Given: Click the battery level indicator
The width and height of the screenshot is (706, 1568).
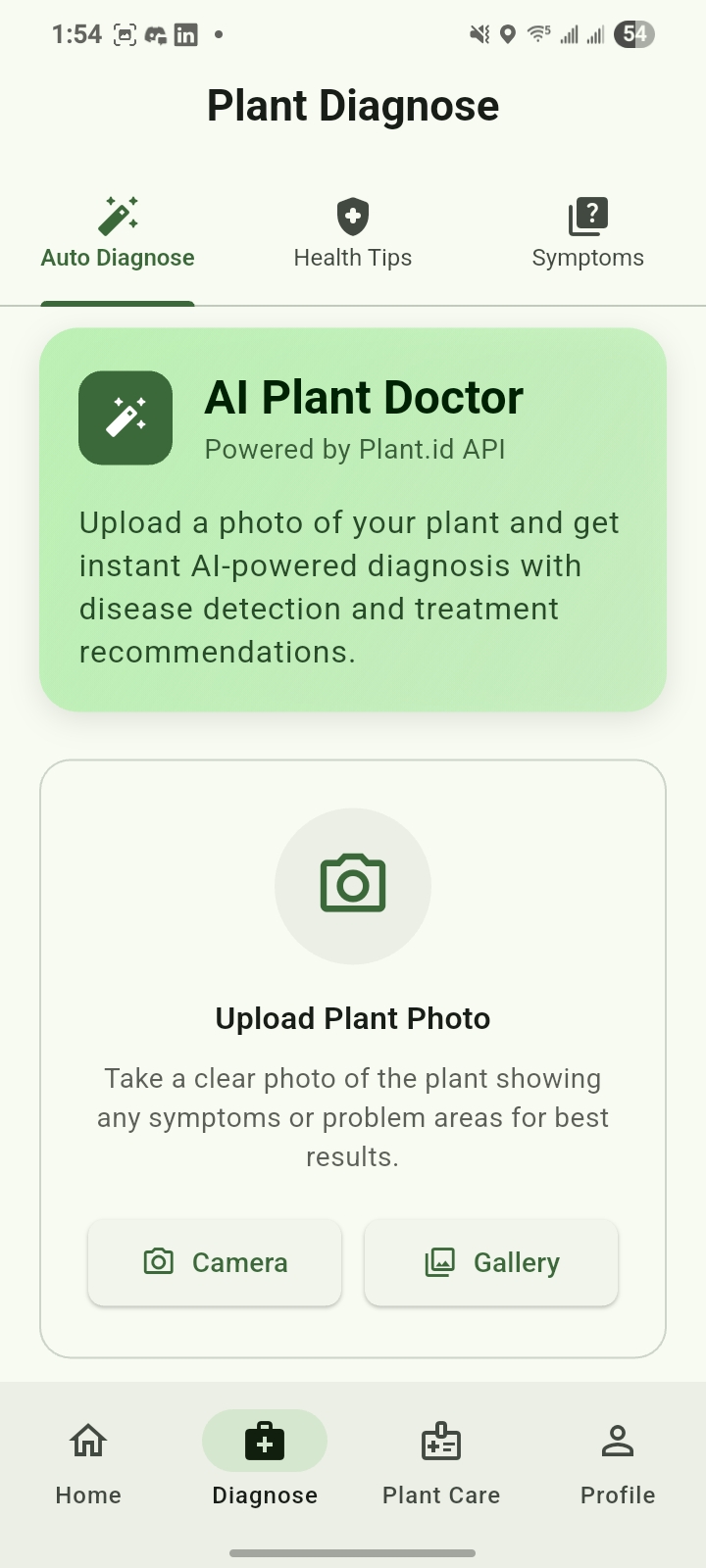Looking at the screenshot, I should click(x=634, y=33).
